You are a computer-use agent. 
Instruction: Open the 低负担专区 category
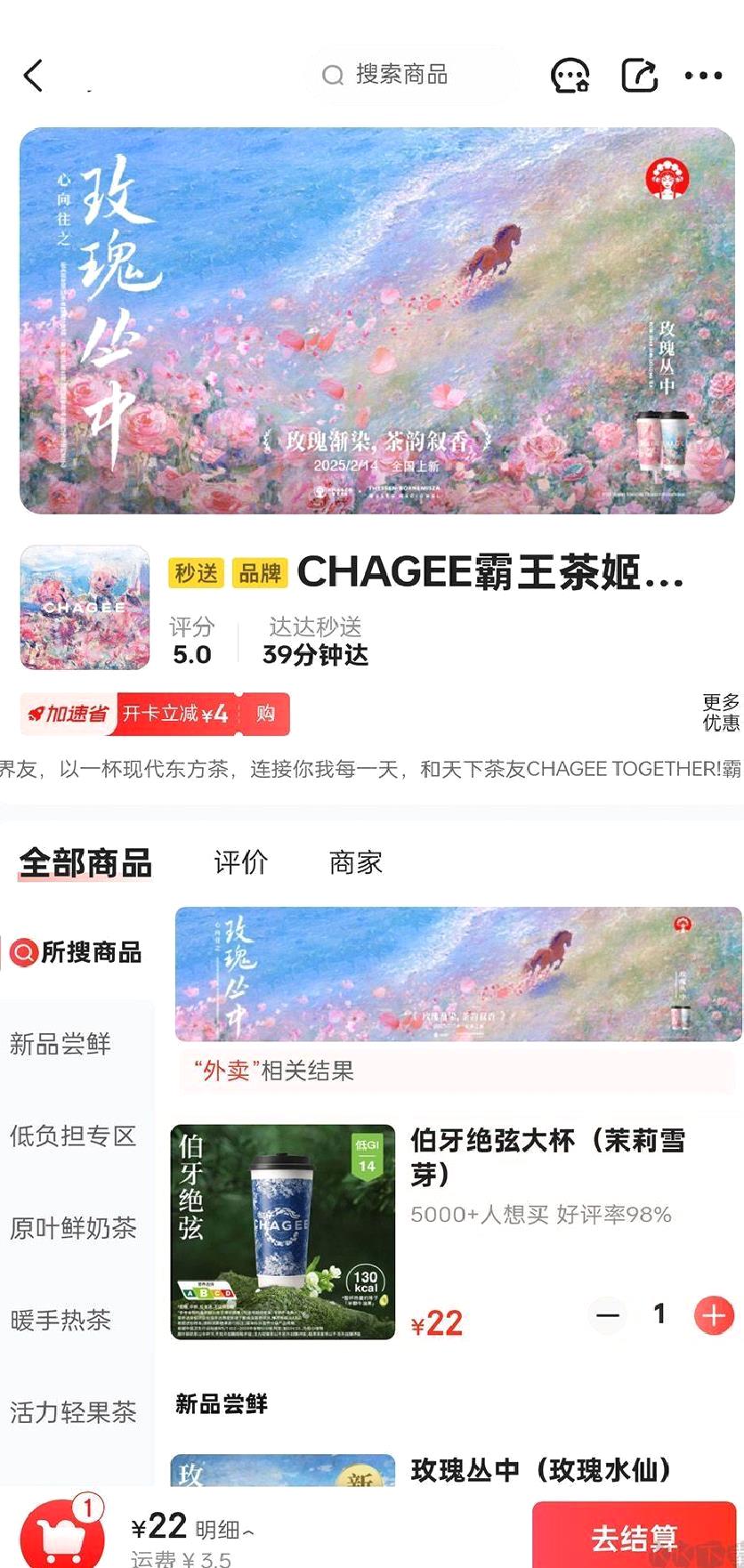(73, 1136)
